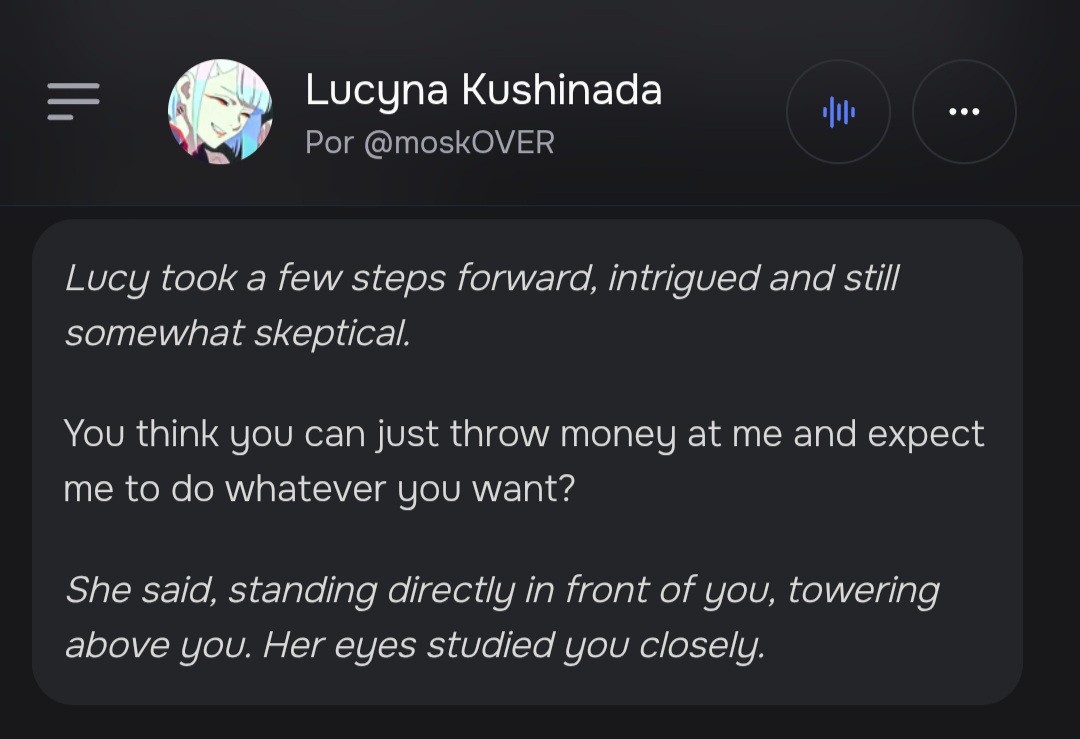
Task: Start voice call with the audio waveform button
Action: click(838, 111)
